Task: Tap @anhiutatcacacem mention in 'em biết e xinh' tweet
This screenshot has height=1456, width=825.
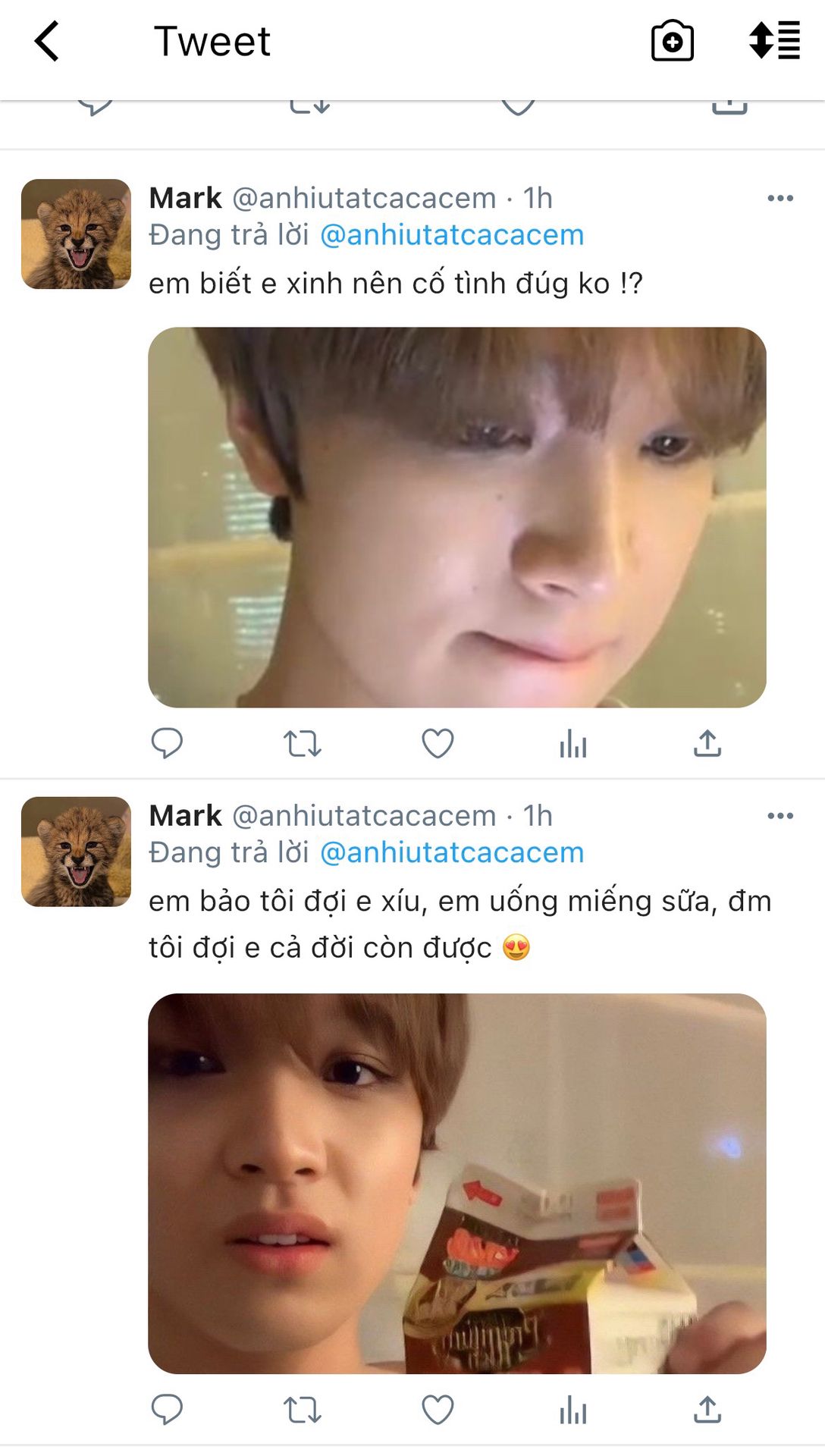Action: click(452, 235)
